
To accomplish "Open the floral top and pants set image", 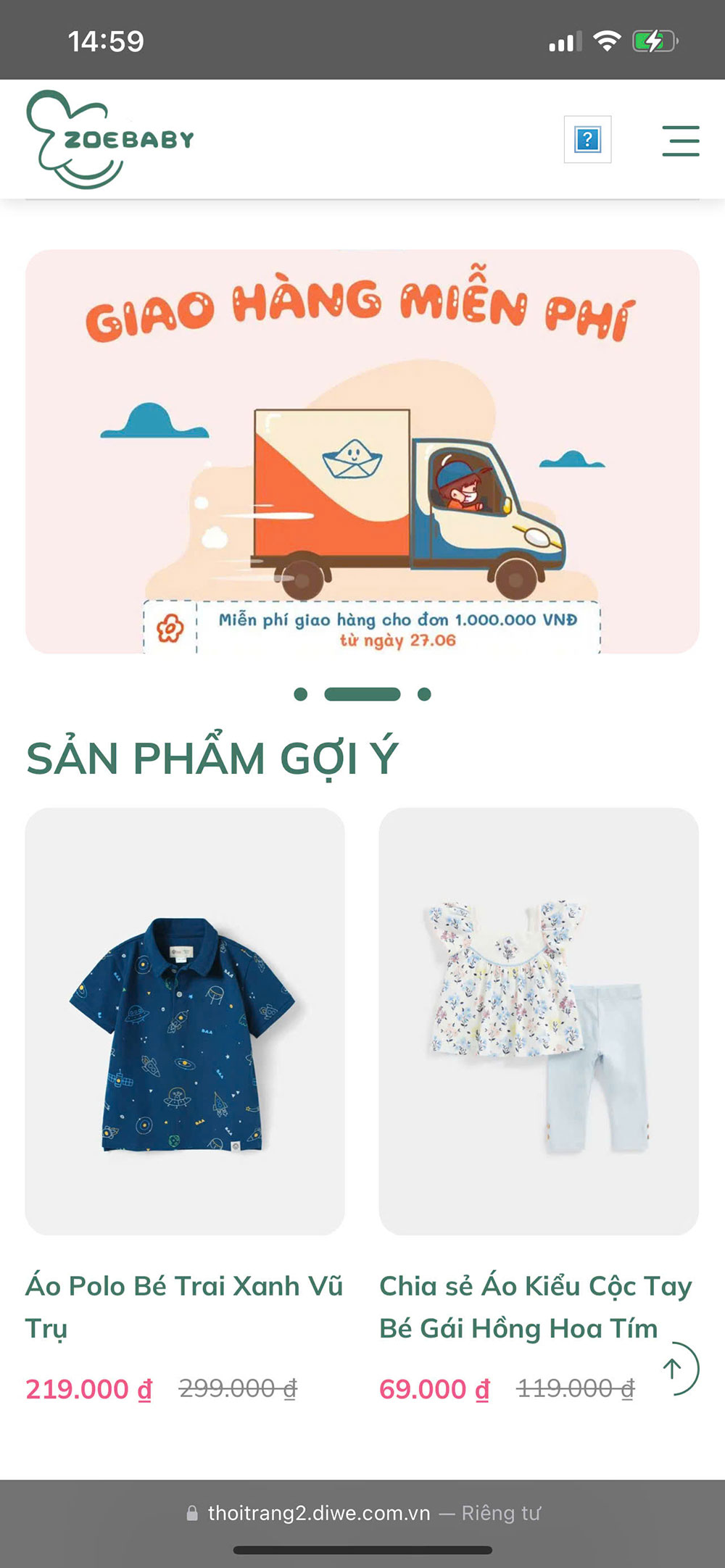I will 539,1021.
